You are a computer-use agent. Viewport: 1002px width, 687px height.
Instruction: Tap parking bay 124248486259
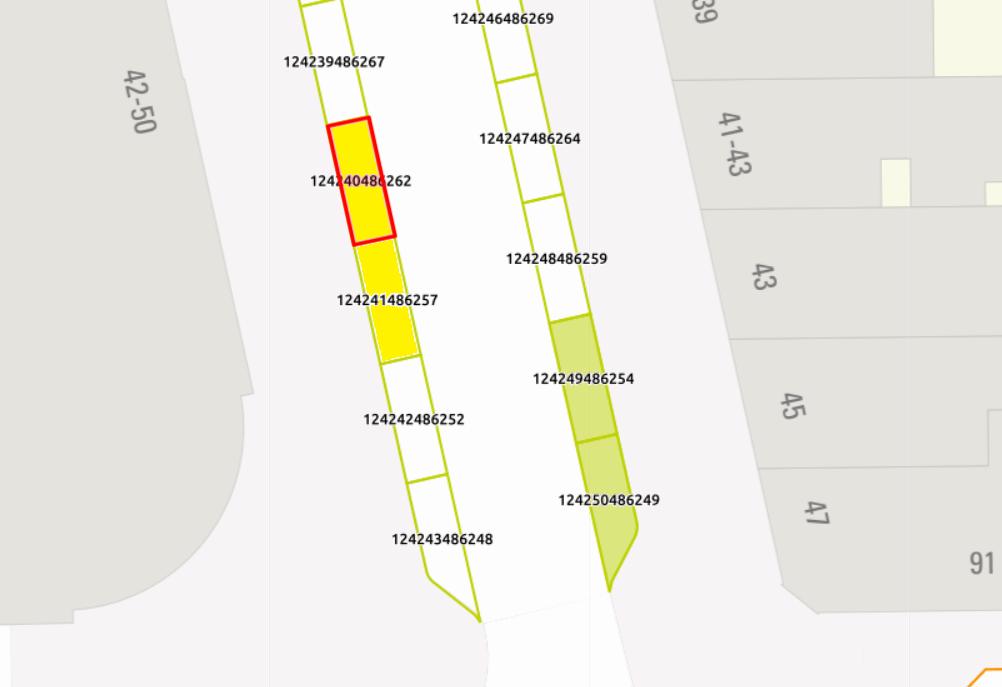(556, 258)
